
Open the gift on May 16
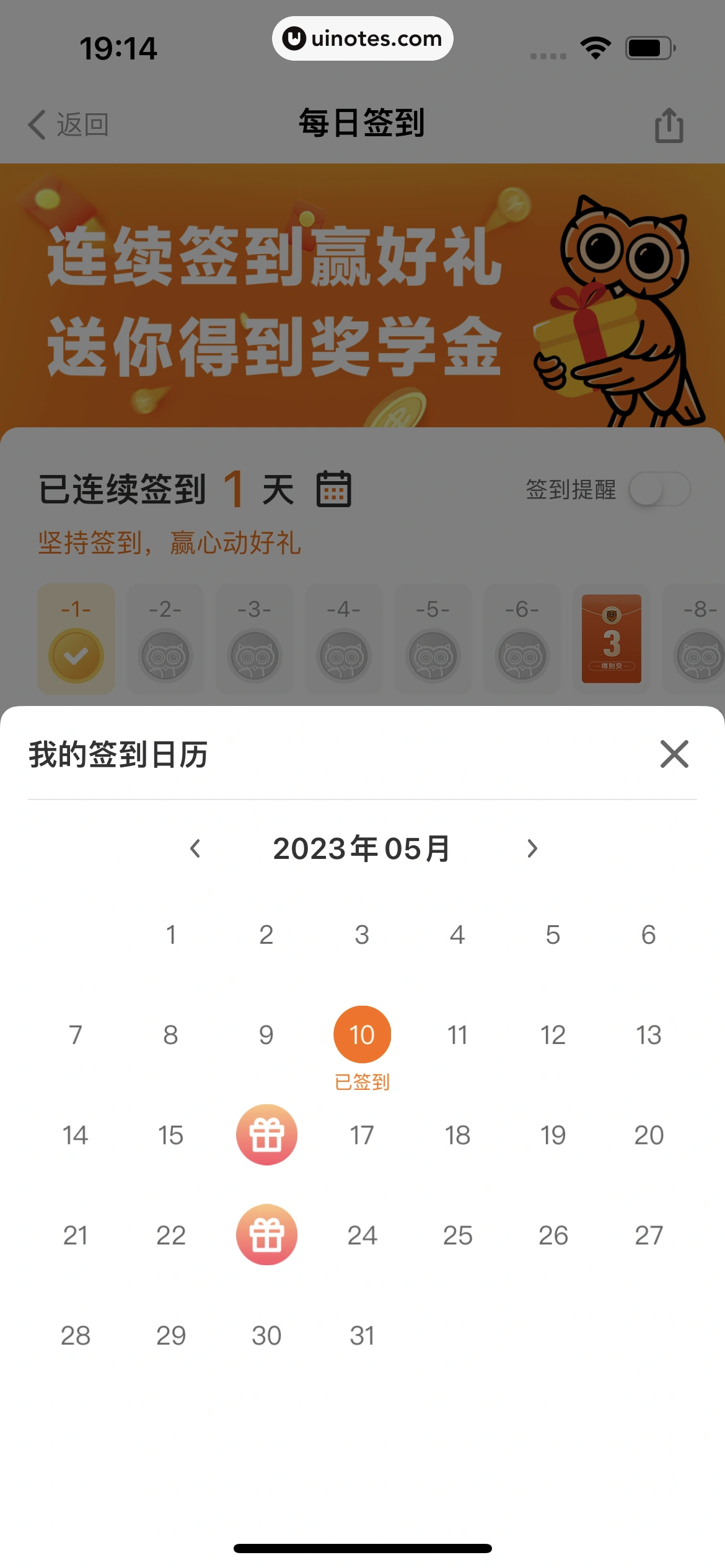[266, 1135]
